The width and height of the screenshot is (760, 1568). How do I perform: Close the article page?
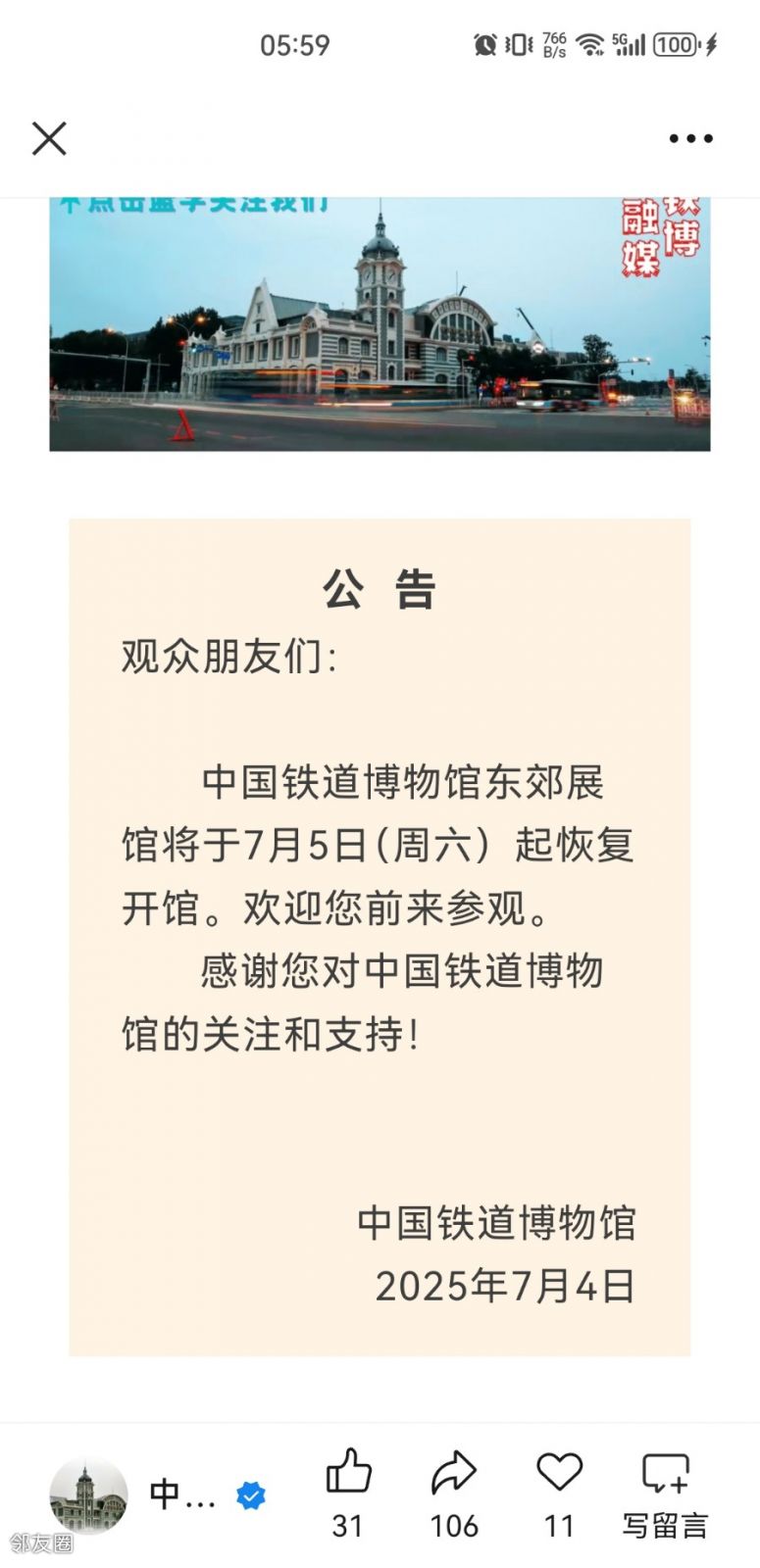pos(49,138)
